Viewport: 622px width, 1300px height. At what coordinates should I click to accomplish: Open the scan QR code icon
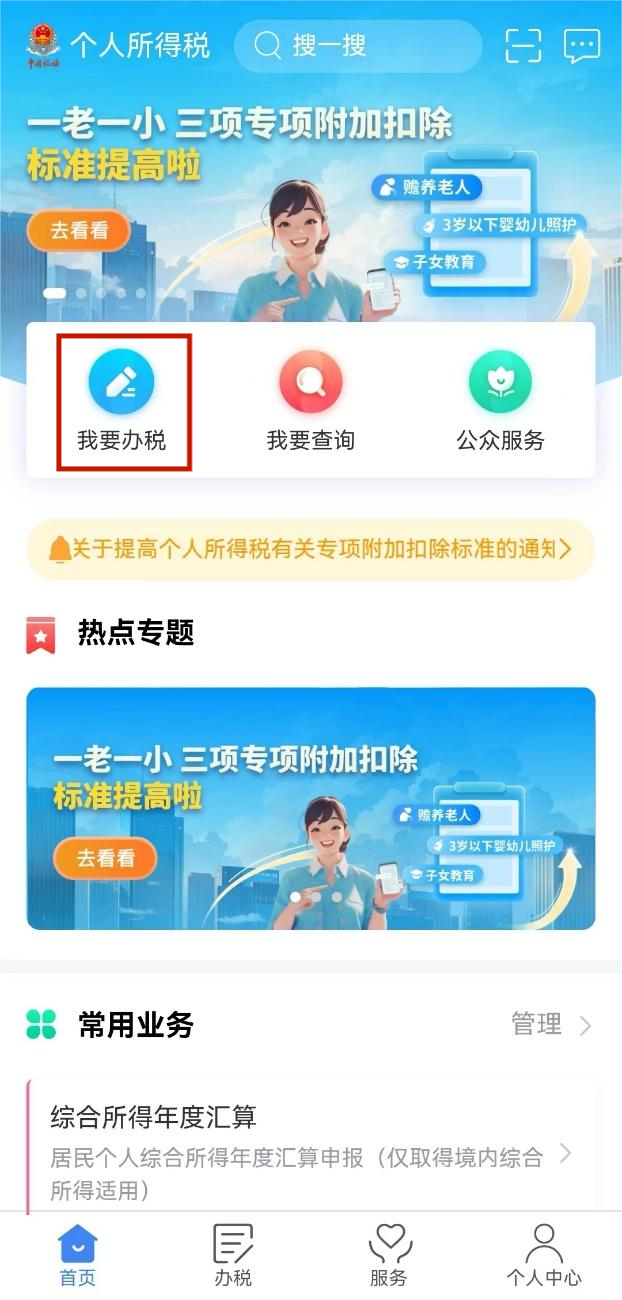[523, 45]
